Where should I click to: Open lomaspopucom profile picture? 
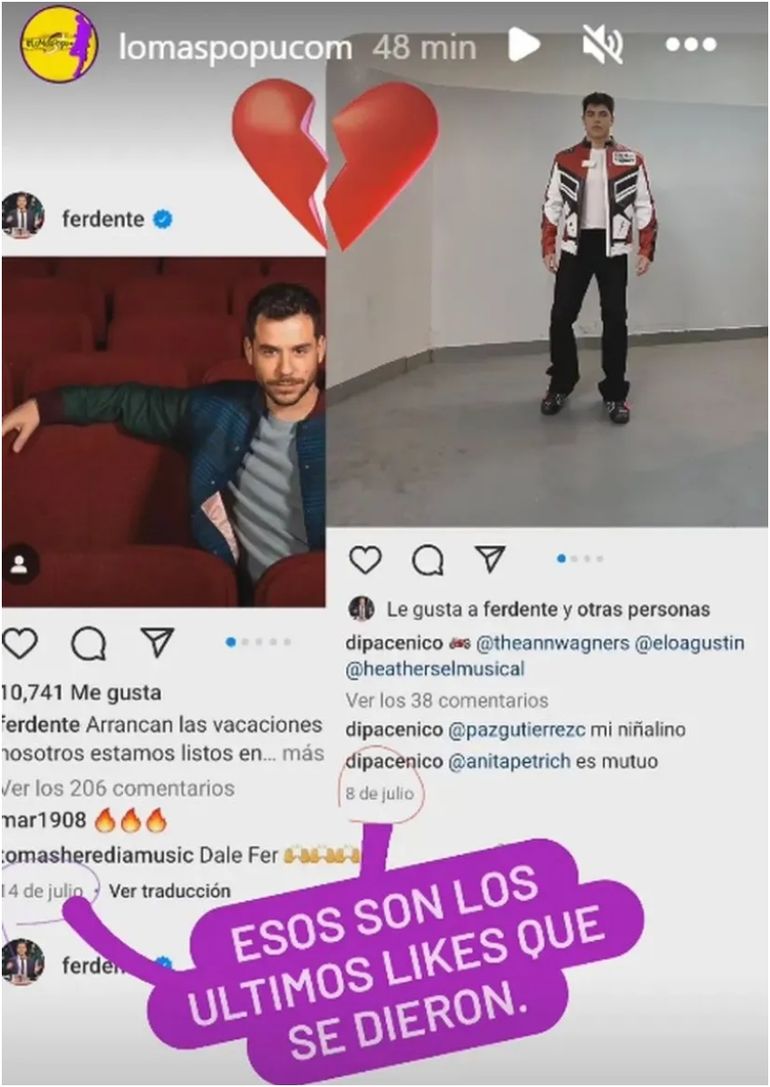click(59, 45)
